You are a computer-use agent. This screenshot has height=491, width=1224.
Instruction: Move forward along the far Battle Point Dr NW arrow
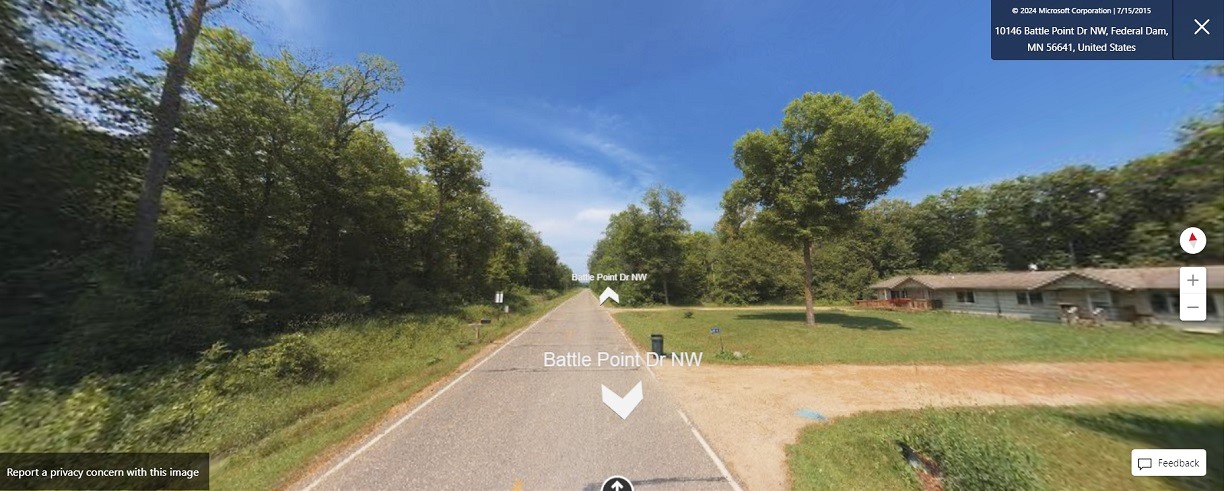(x=609, y=295)
